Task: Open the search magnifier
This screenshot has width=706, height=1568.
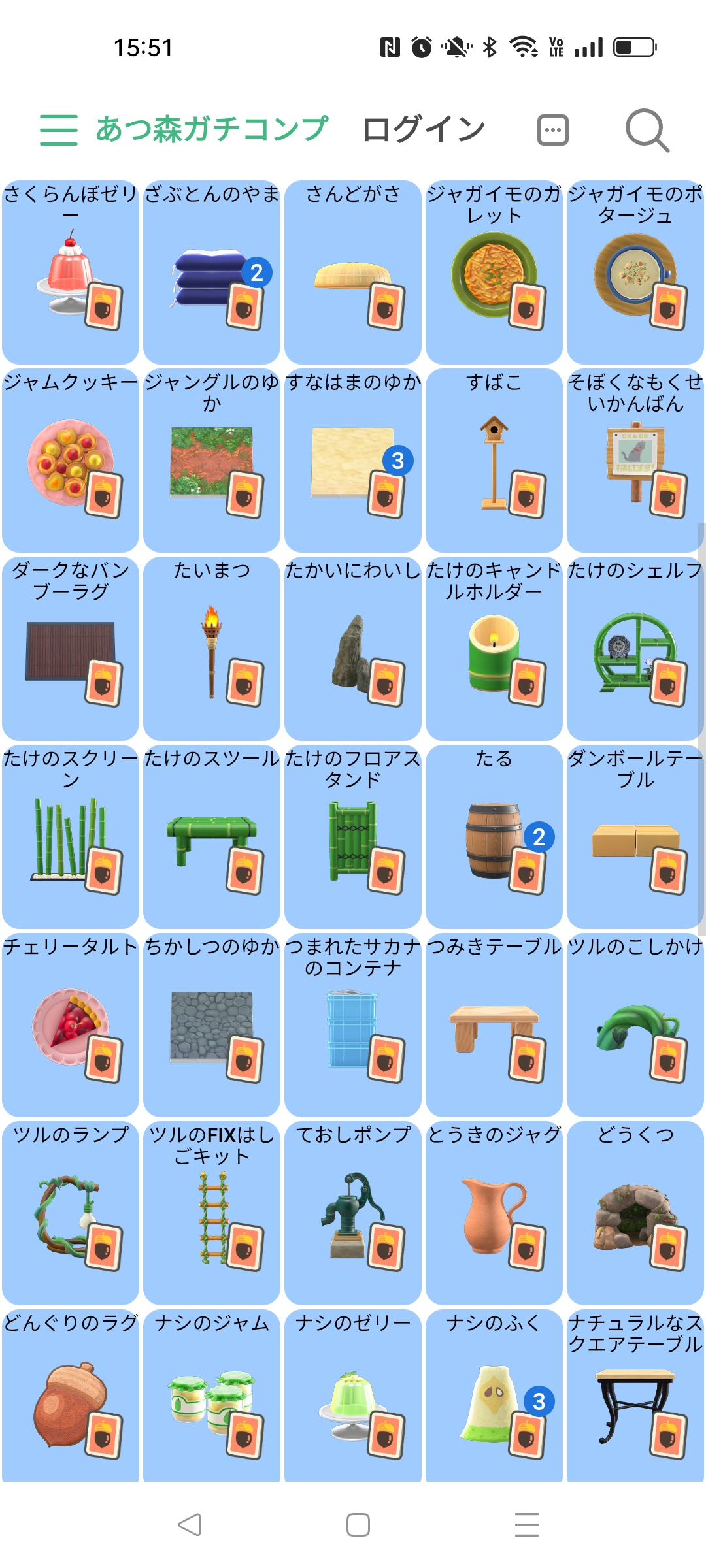Action: tap(647, 130)
